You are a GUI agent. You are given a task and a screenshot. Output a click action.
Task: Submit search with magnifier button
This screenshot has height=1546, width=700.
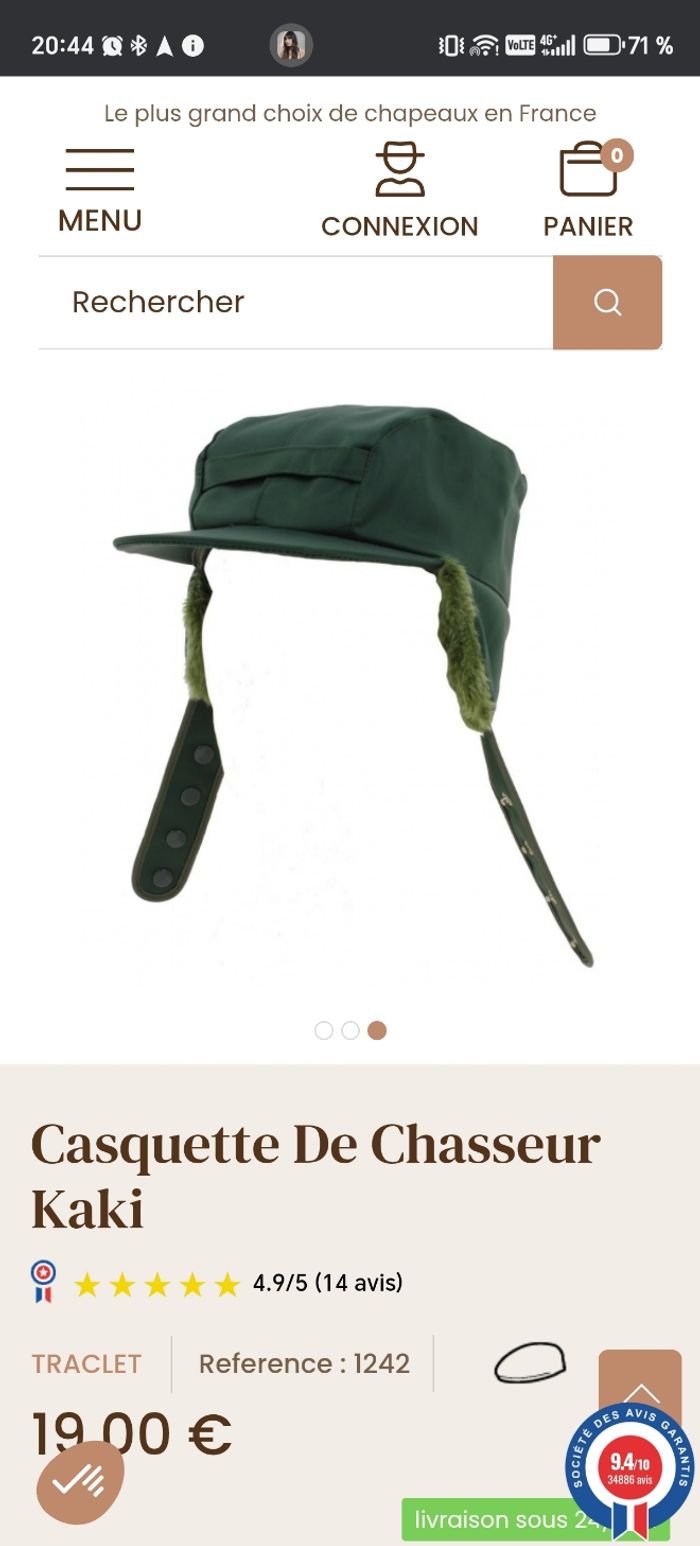607,302
